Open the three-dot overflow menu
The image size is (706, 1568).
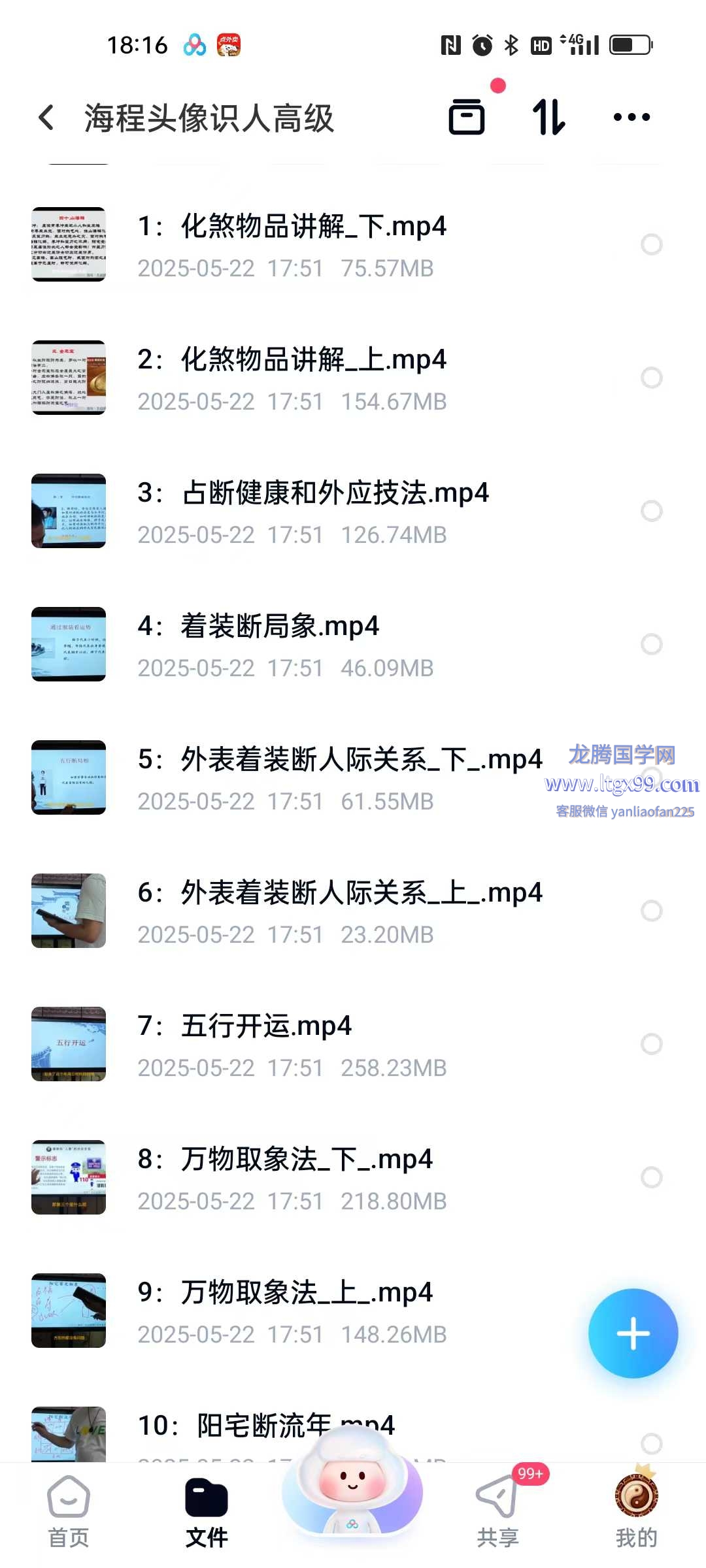pyautogui.click(x=631, y=118)
